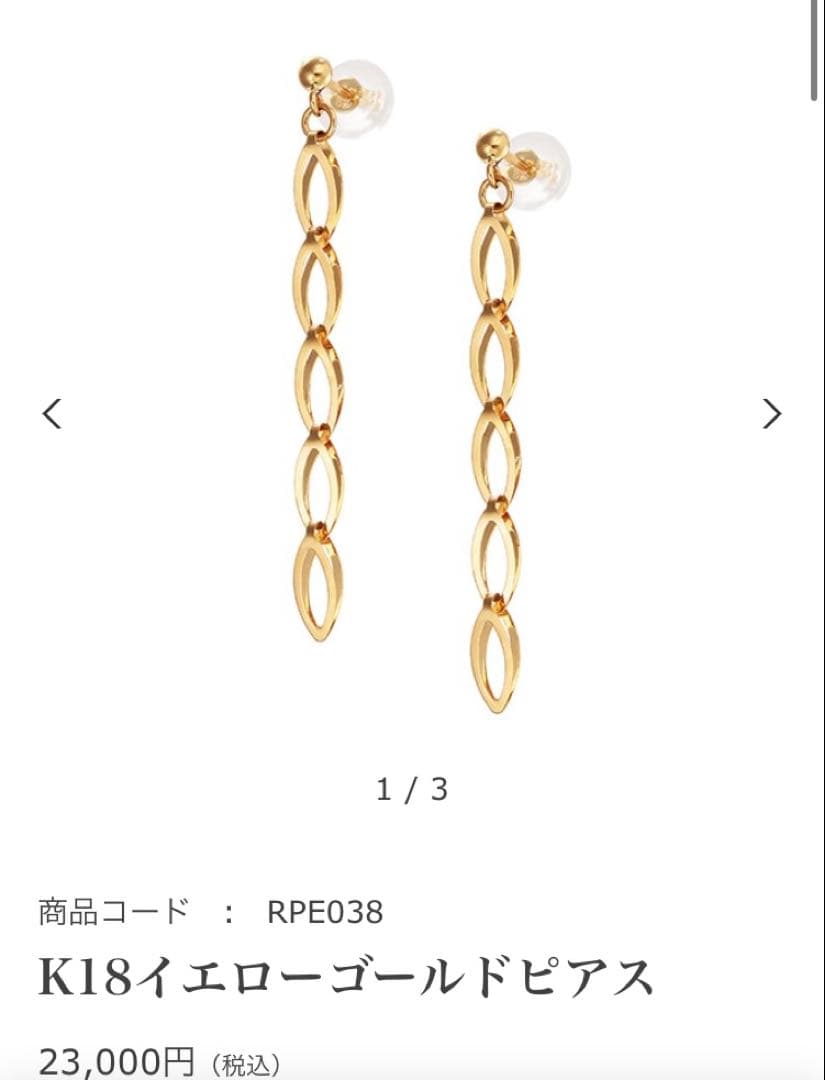
Task: Go back to the previous product photo
Action: (x=52, y=413)
